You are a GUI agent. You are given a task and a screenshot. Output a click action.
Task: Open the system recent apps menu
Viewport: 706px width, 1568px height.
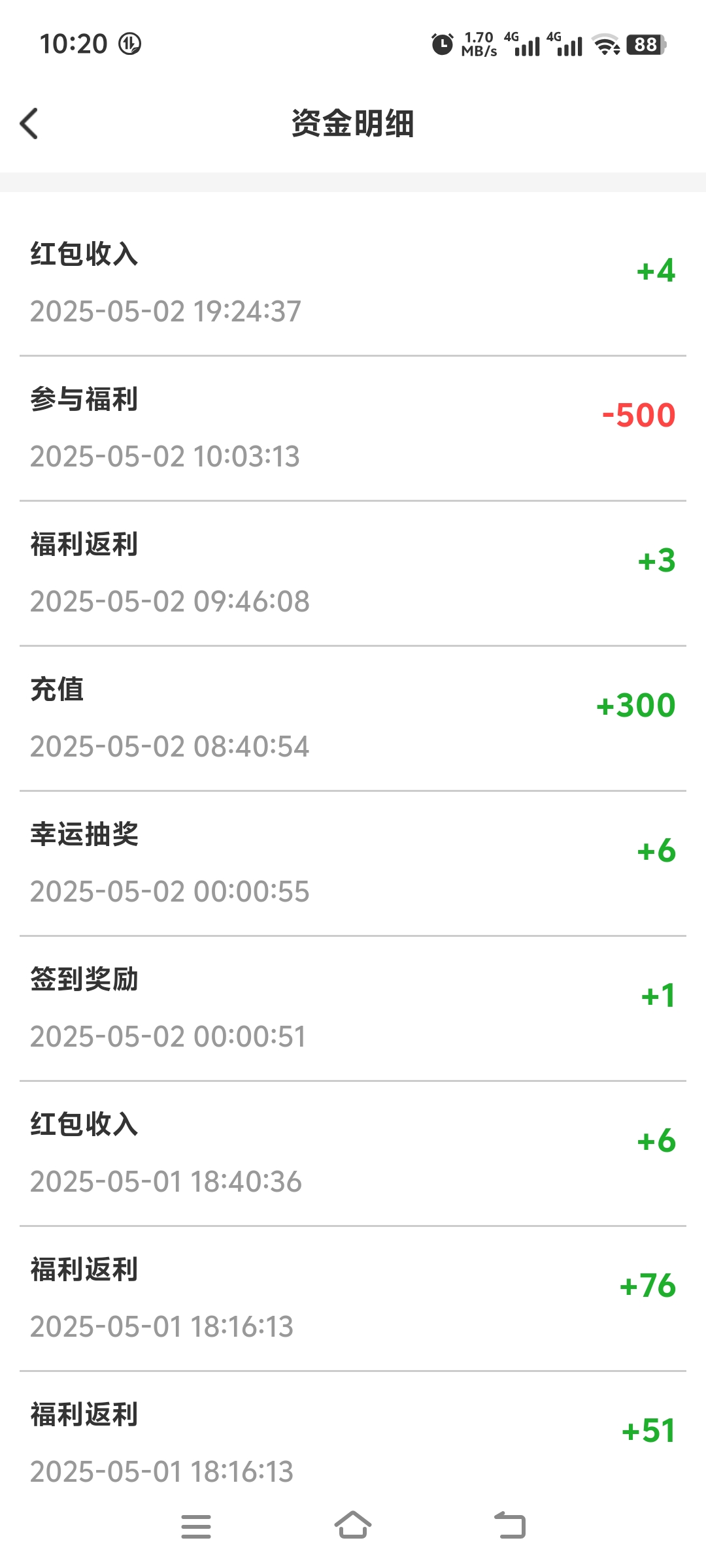click(x=196, y=1527)
